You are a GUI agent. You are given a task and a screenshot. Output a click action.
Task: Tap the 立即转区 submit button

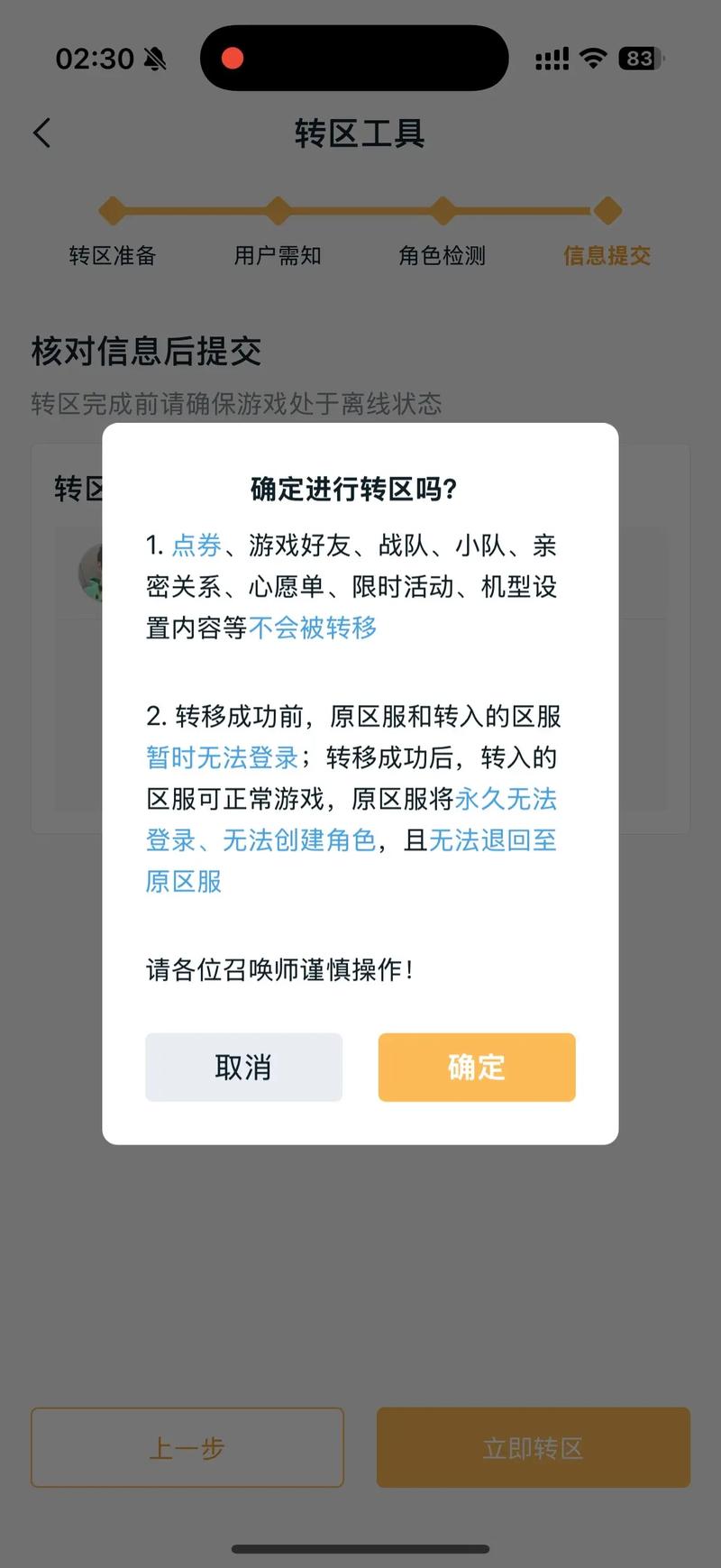click(x=533, y=1448)
